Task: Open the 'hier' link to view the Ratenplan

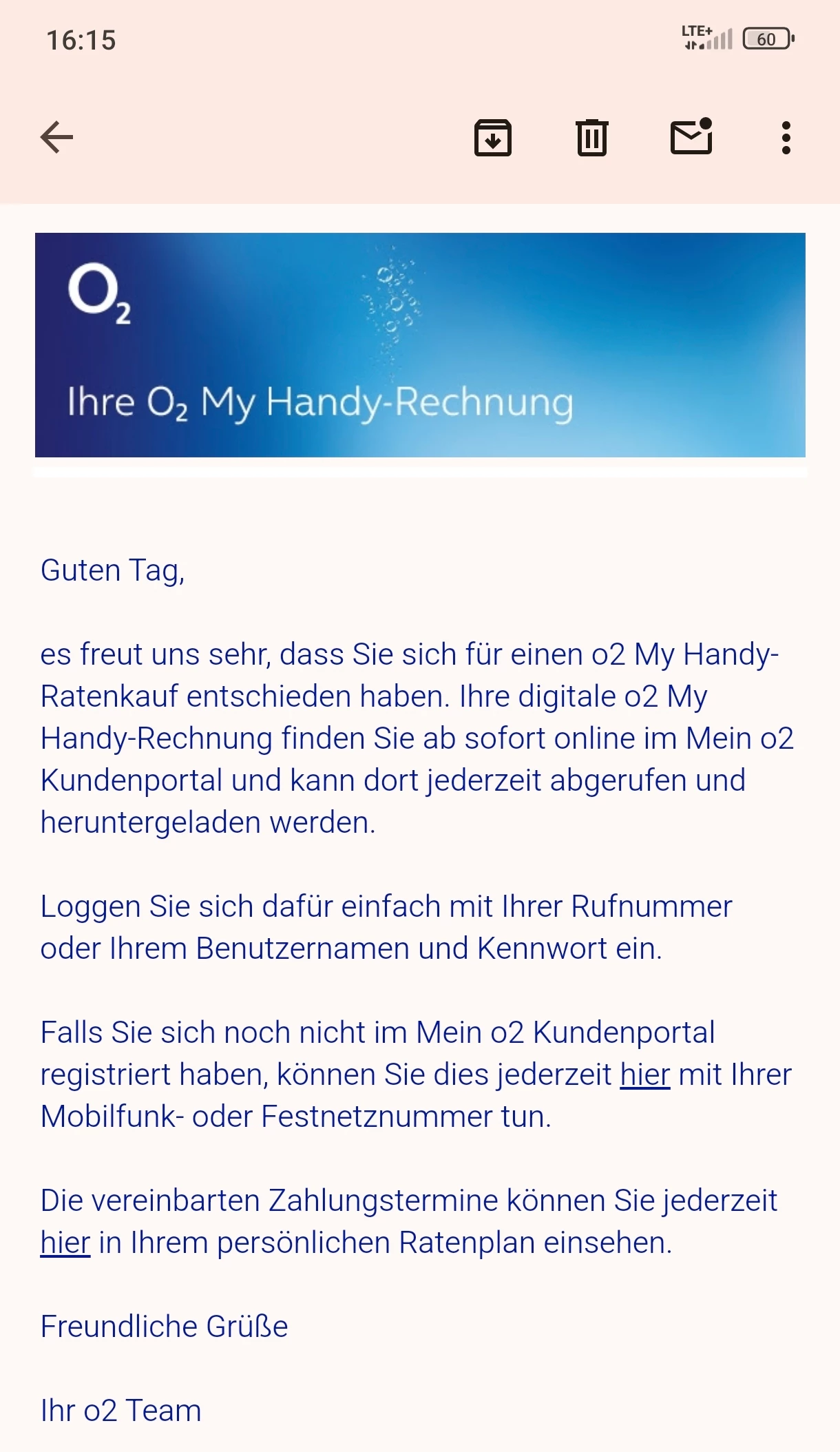Action: (x=65, y=1243)
